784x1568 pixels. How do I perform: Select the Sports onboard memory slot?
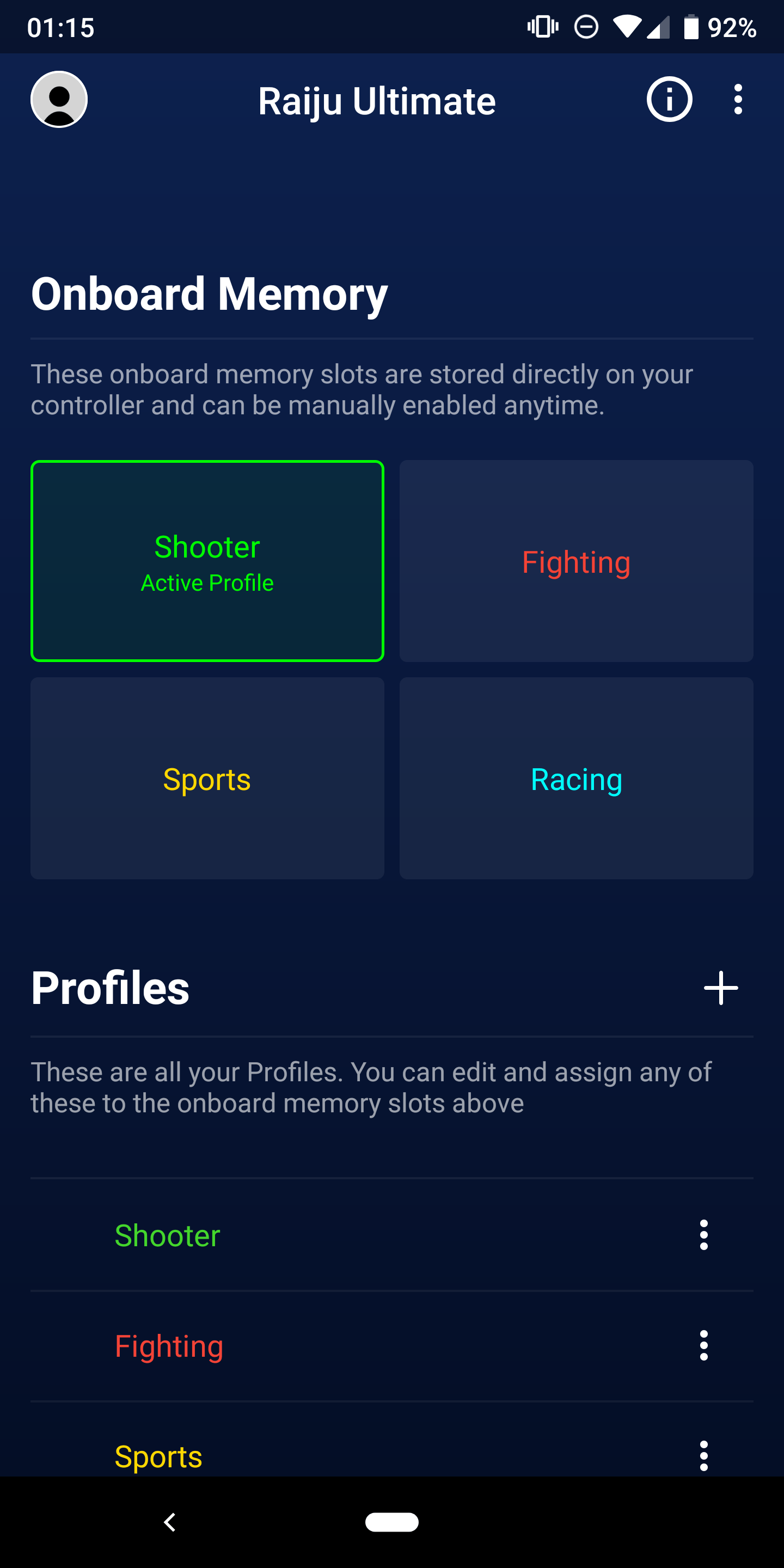point(207,778)
